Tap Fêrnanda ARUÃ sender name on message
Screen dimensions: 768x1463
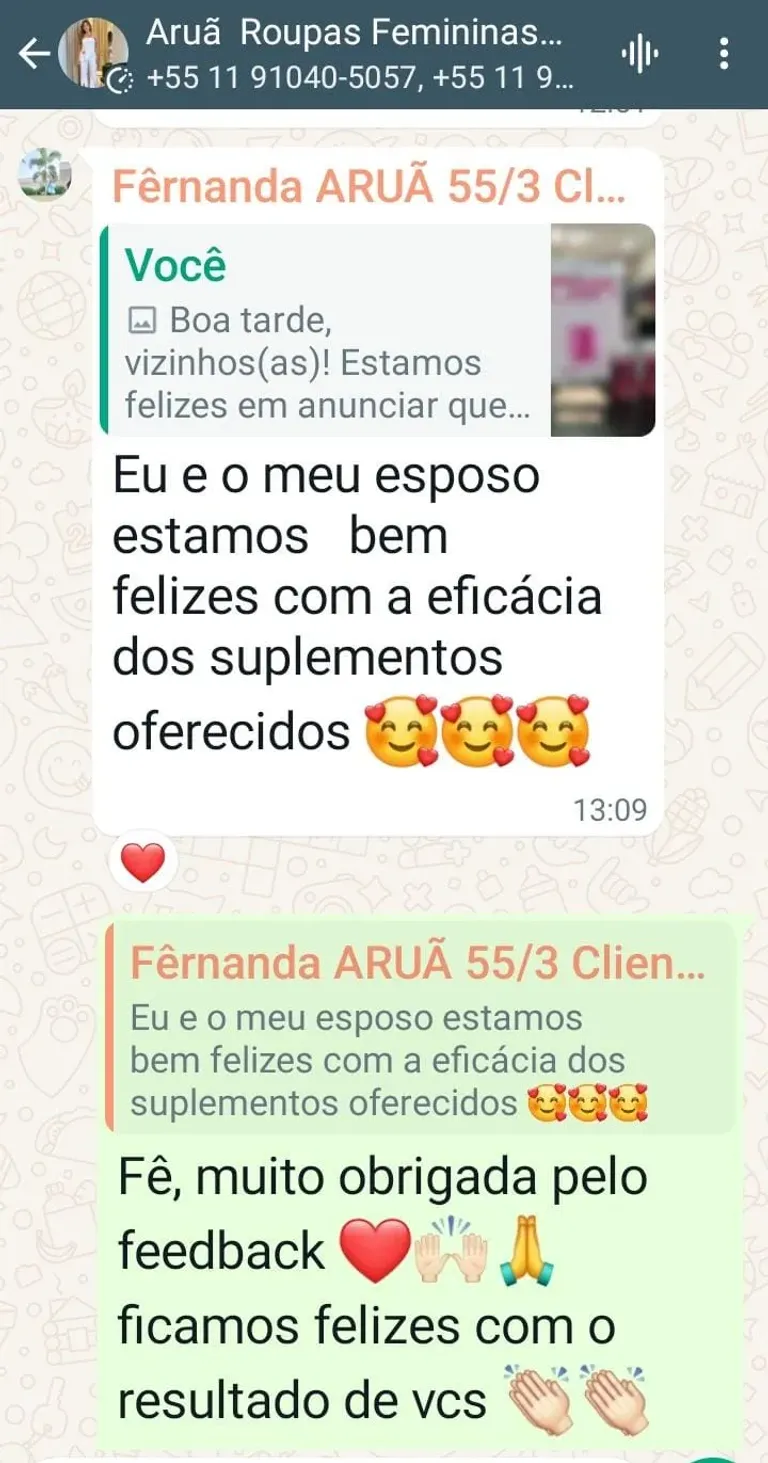click(369, 188)
